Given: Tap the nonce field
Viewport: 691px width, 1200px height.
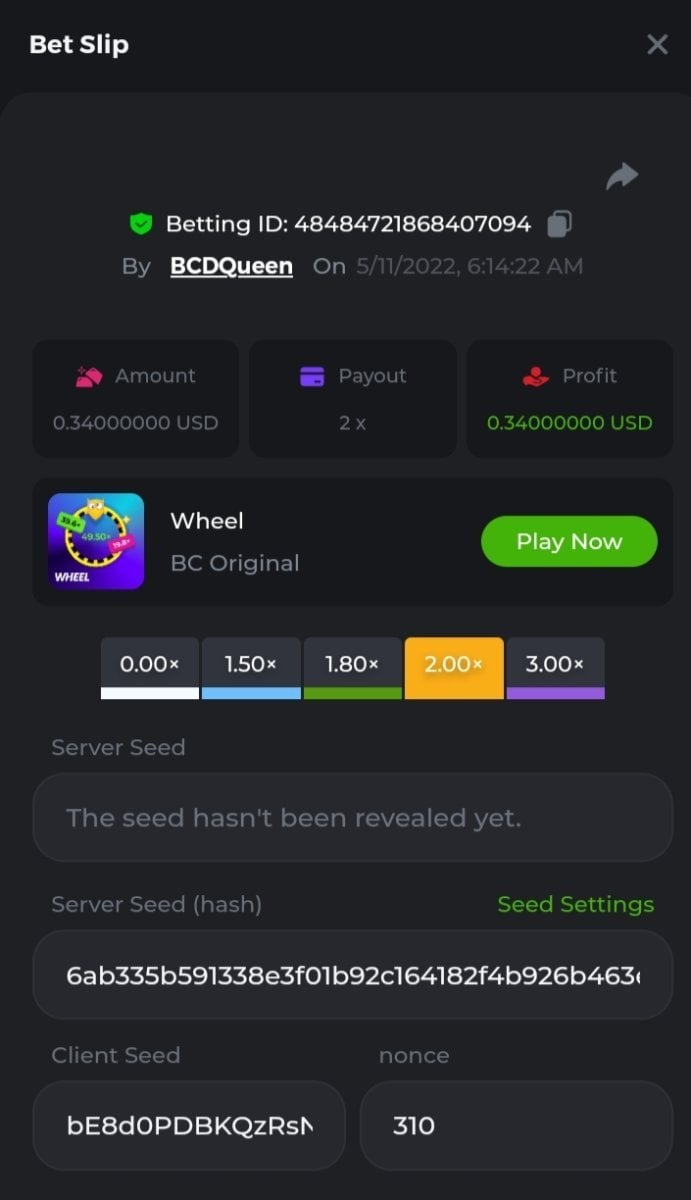Looking at the screenshot, I should [515, 1125].
